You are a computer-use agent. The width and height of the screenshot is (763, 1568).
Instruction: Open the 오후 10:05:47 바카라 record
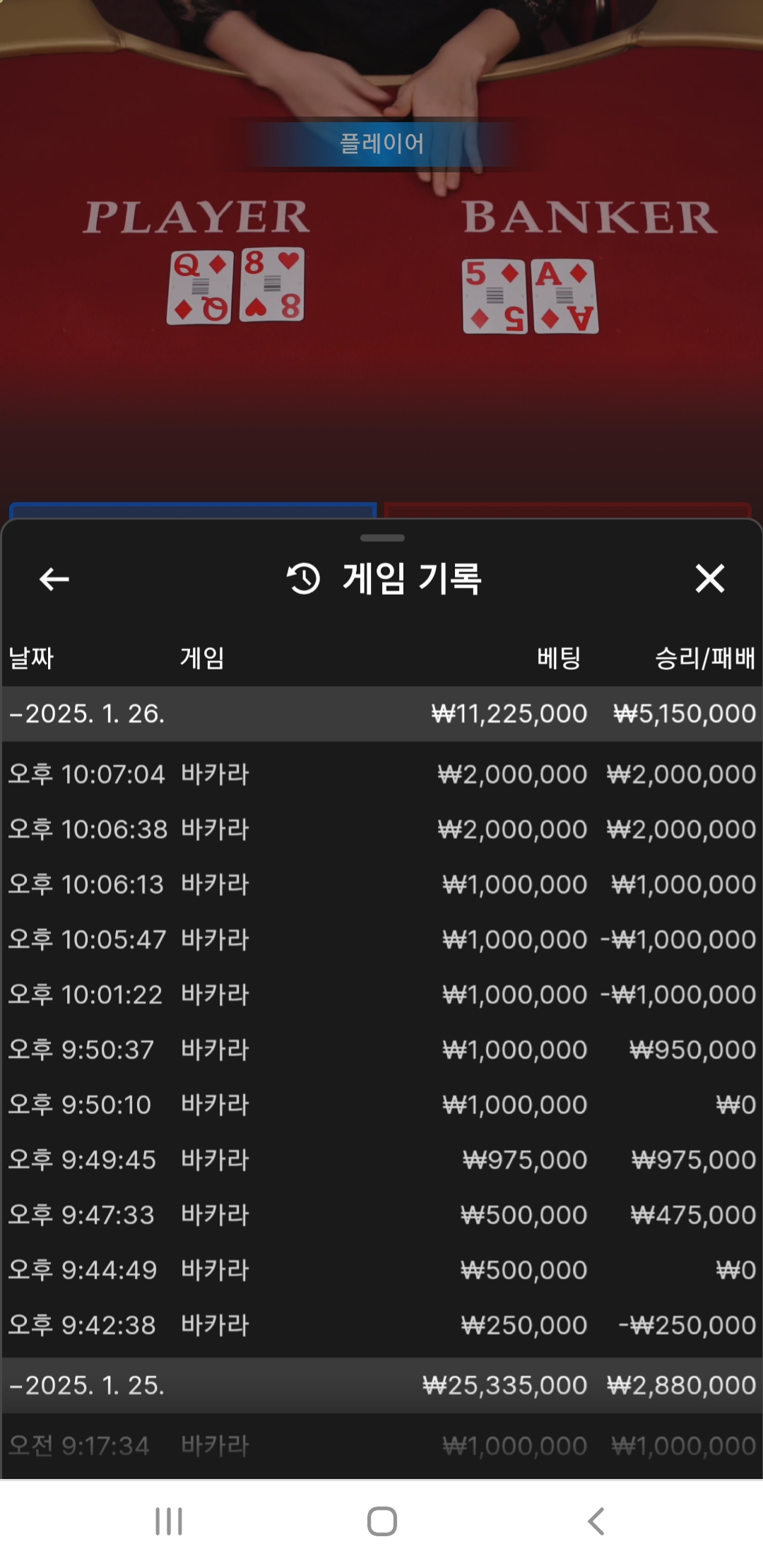tap(381, 939)
